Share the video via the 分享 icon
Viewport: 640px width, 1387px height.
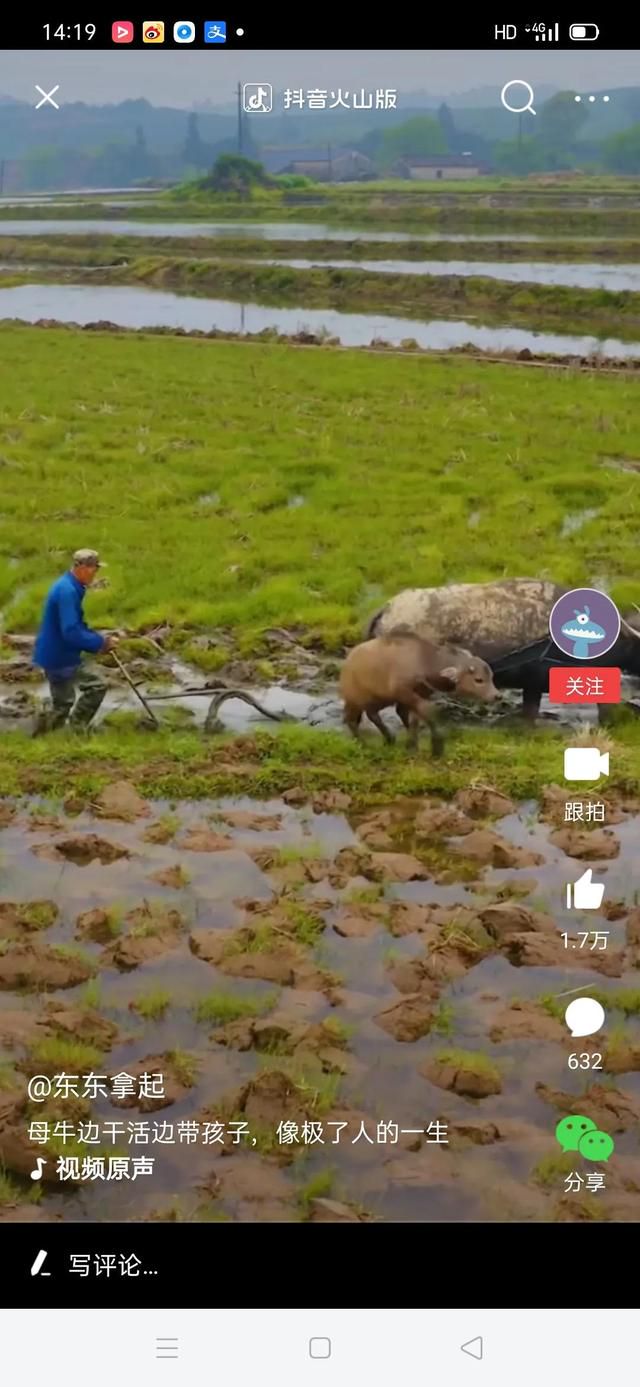[585, 1140]
